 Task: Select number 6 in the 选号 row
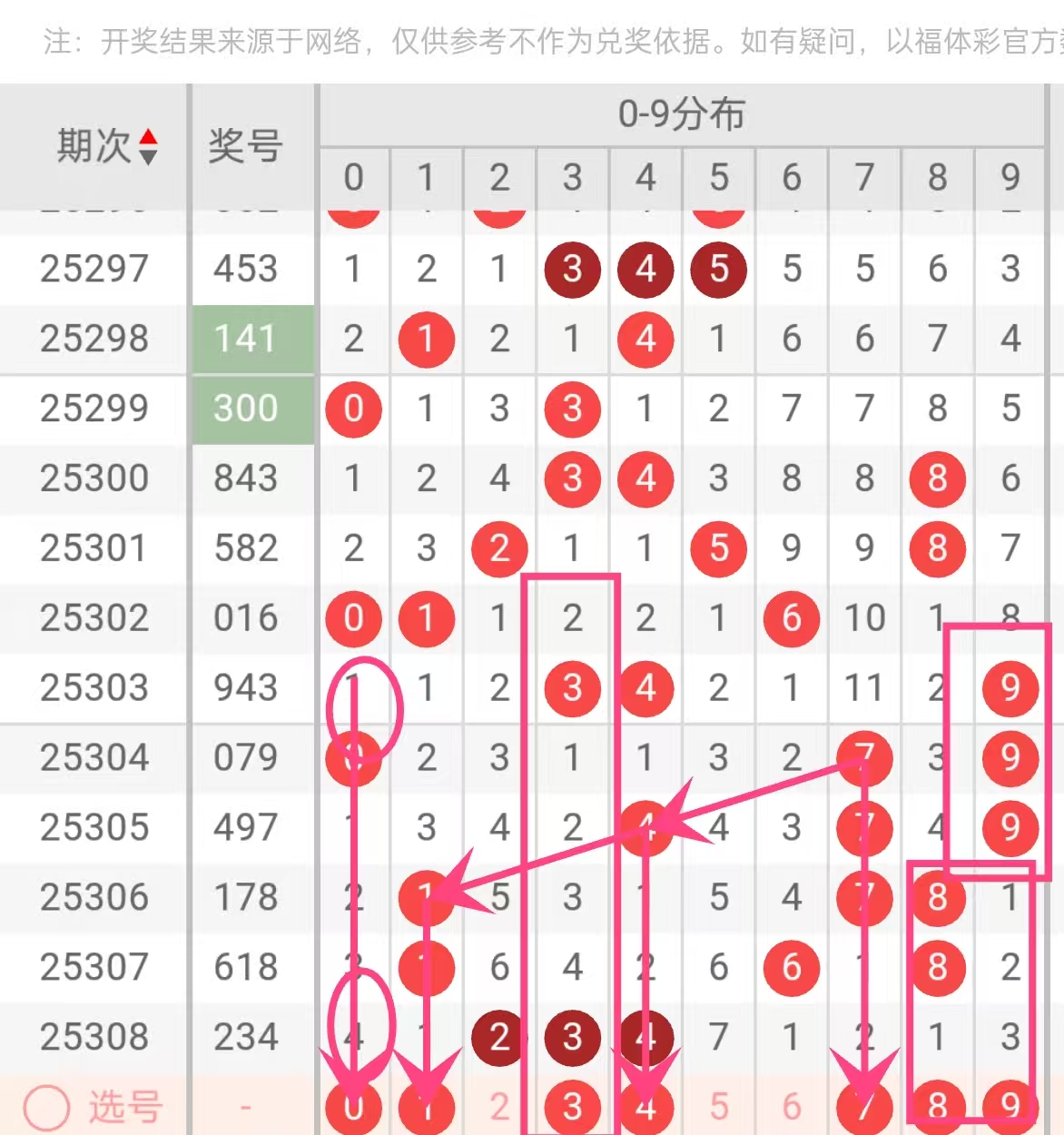791,1107
